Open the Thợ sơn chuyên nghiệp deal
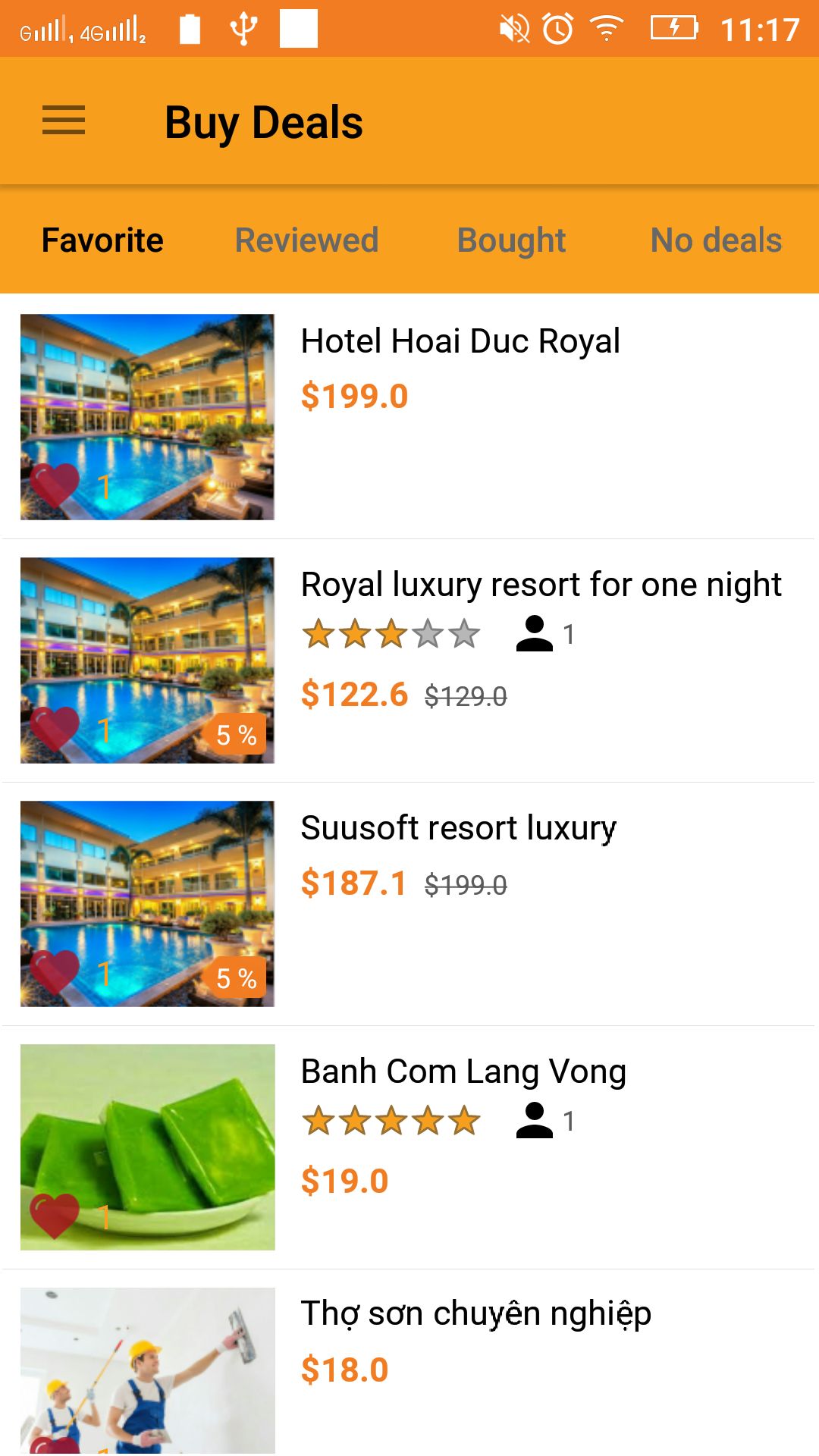Screen dimensions: 819x1456 (475, 1314)
